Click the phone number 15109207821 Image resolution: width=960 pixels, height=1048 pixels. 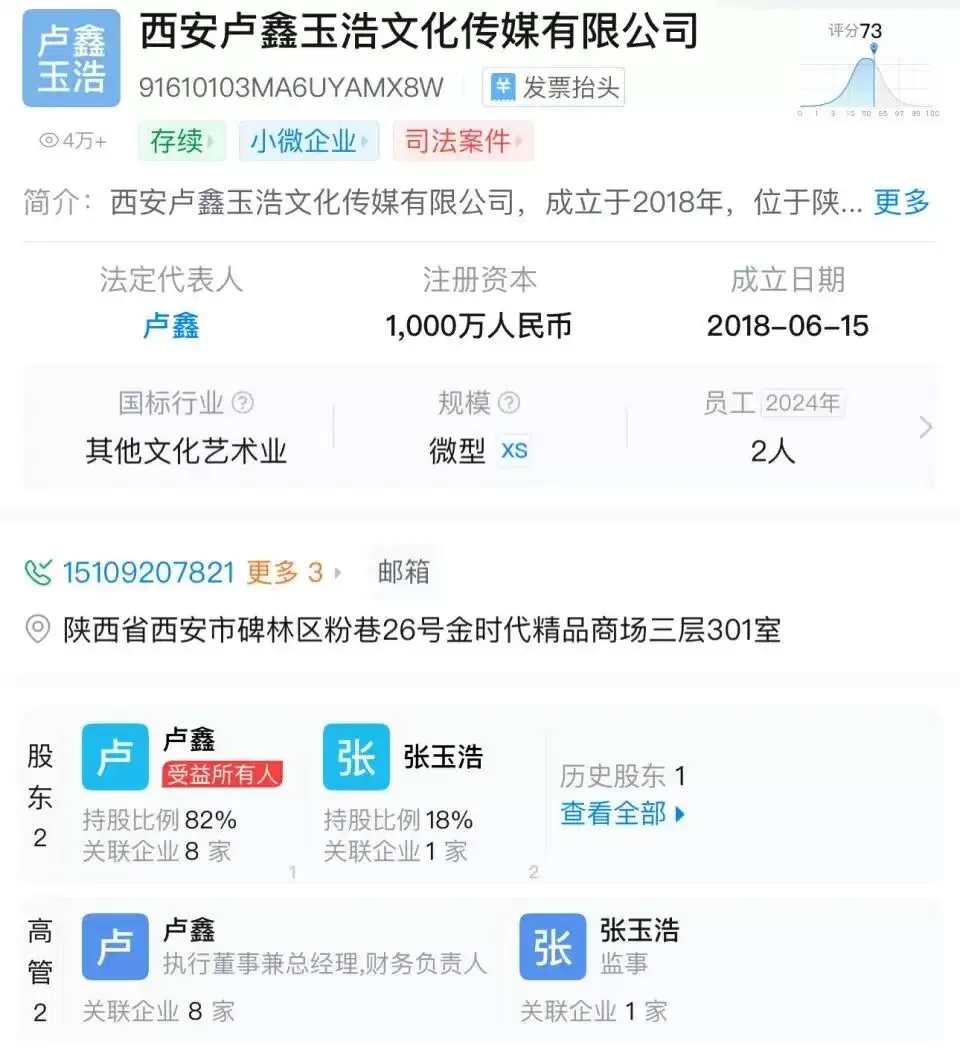click(152, 571)
